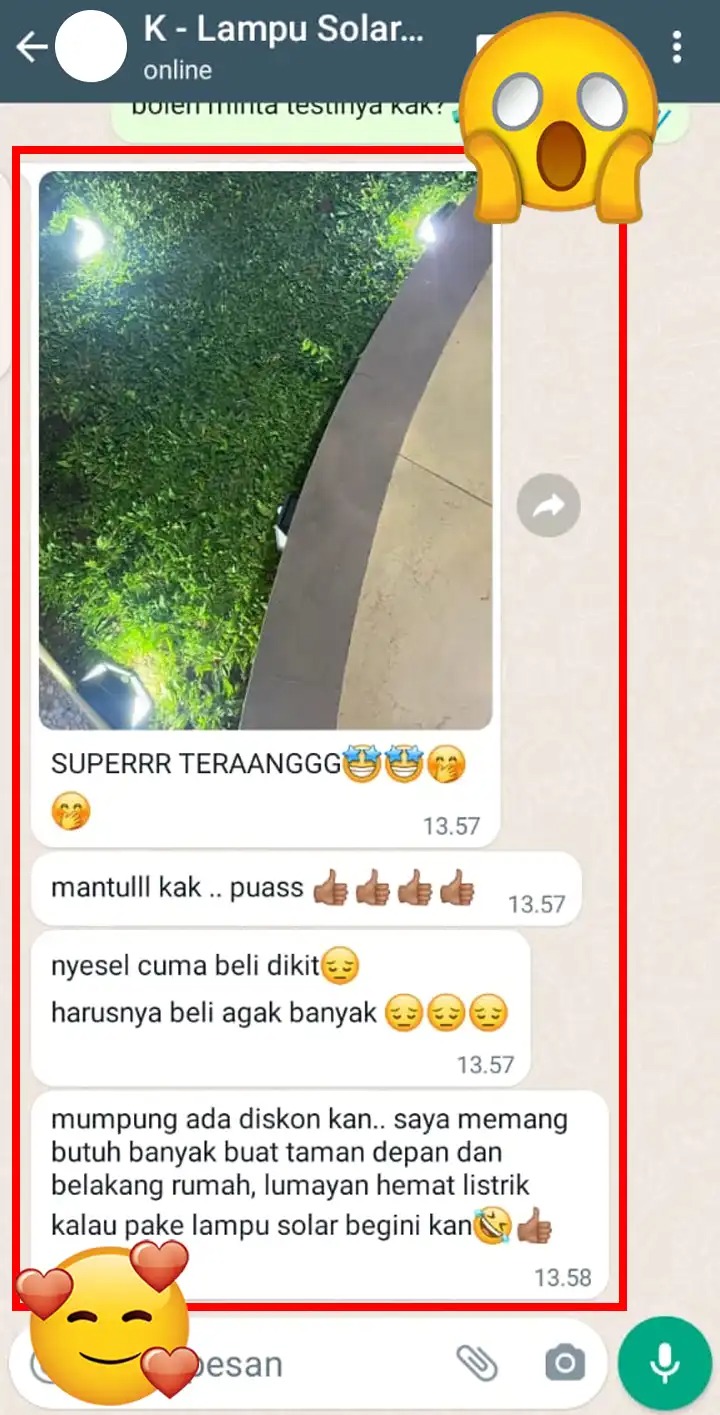The height and width of the screenshot is (1415, 720).
Task: Open the garden lamp photo message
Action: point(265,450)
